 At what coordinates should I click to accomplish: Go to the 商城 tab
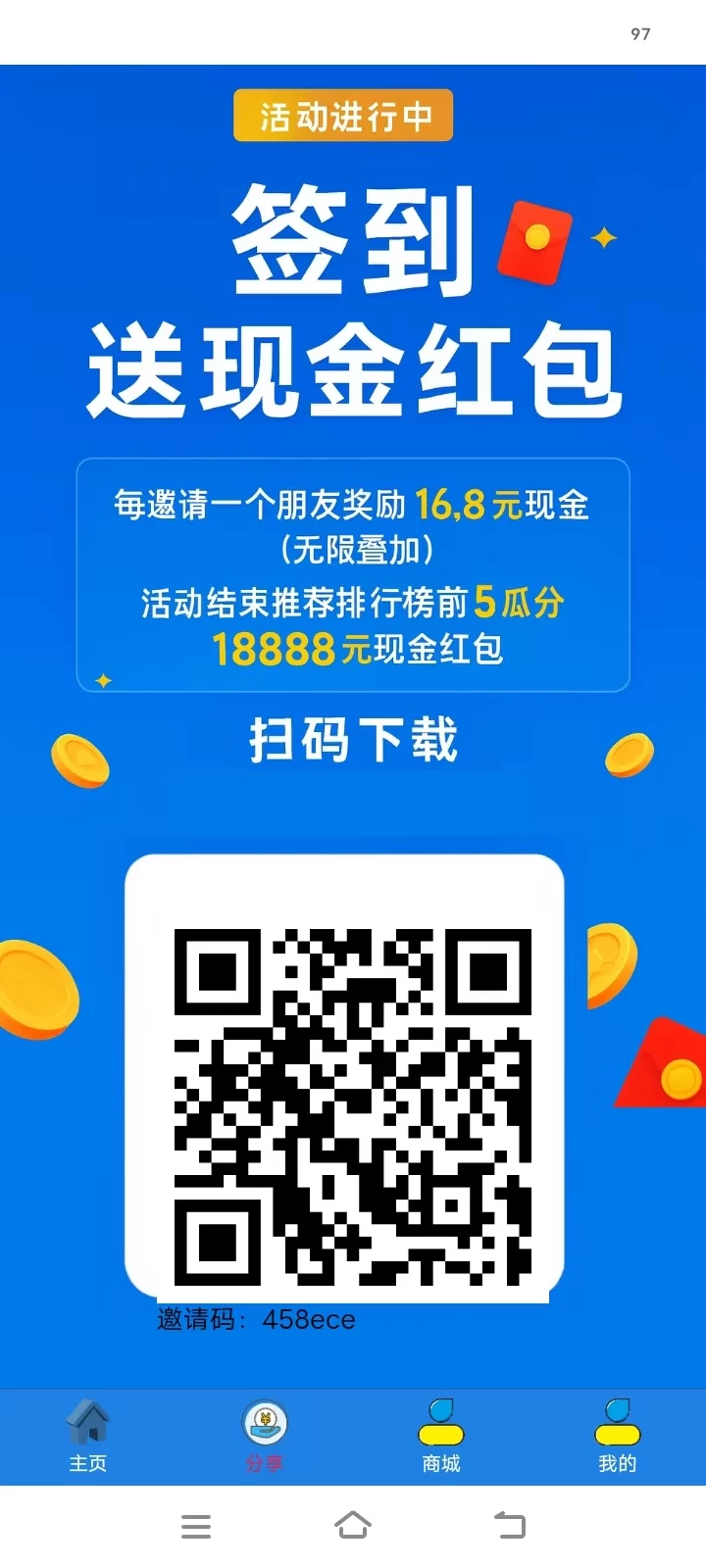pos(441,1436)
